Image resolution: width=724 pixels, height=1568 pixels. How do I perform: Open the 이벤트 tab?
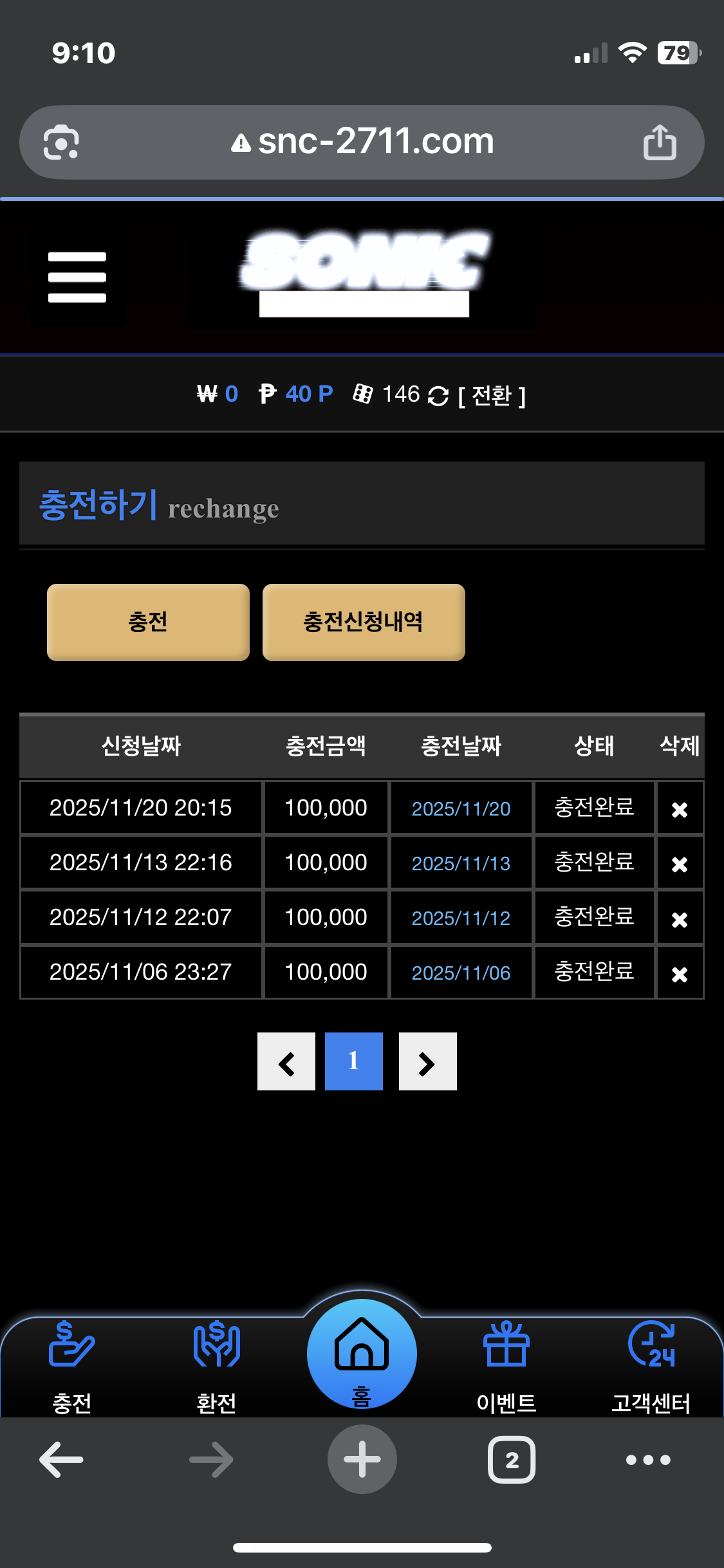coord(506,1365)
